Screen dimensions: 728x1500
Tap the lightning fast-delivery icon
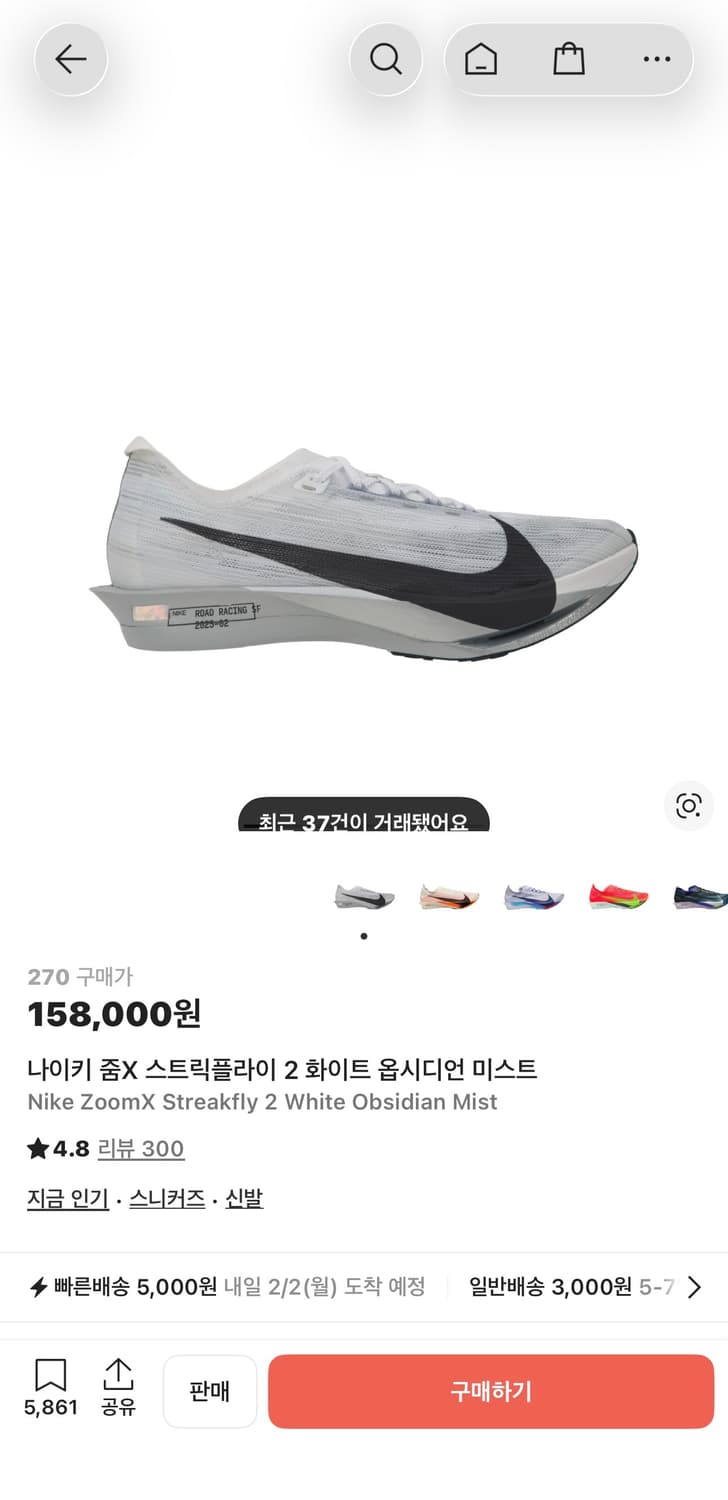(37, 1287)
